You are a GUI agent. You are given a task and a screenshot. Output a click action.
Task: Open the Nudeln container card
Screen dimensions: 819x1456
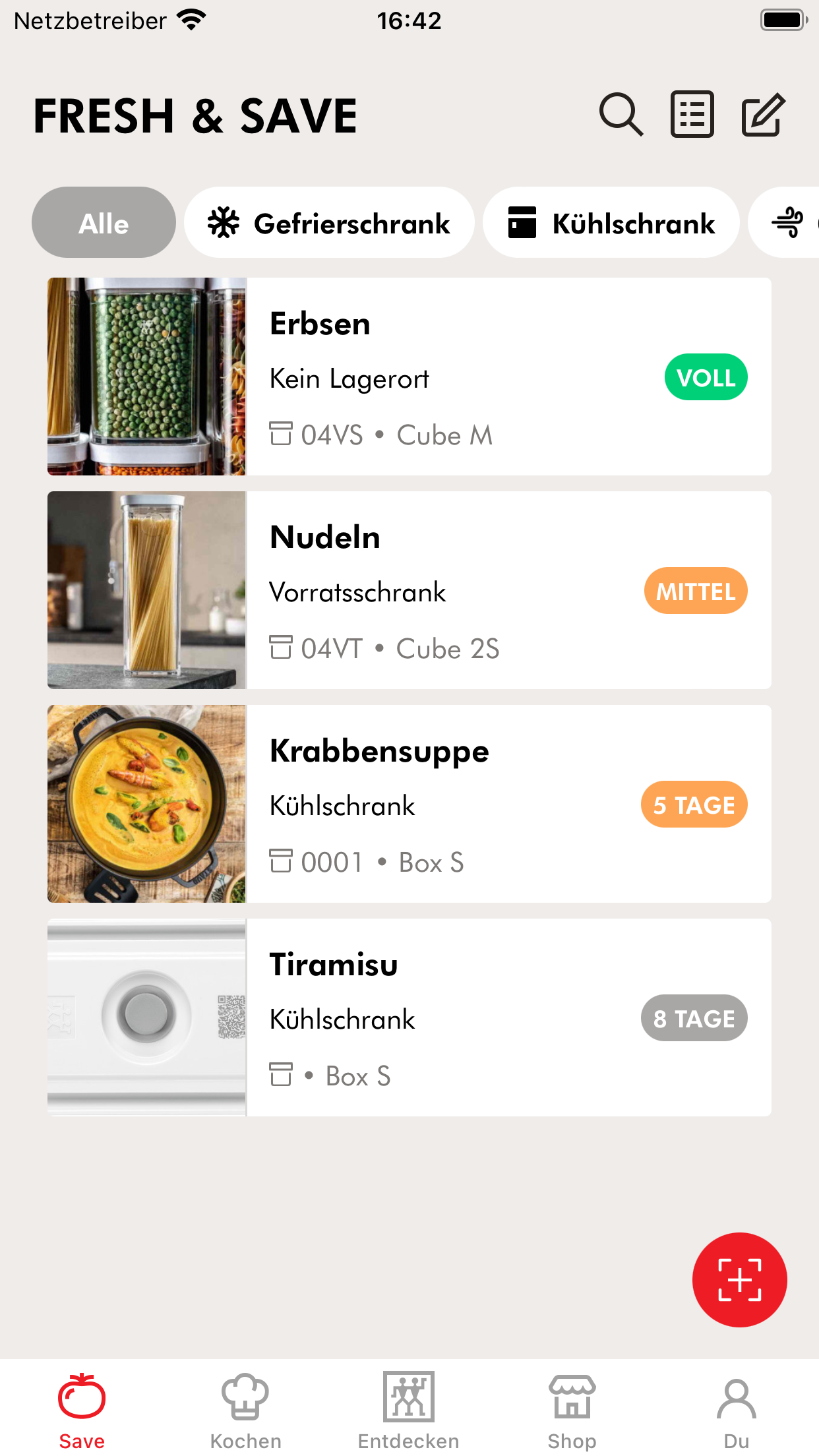coord(409,590)
